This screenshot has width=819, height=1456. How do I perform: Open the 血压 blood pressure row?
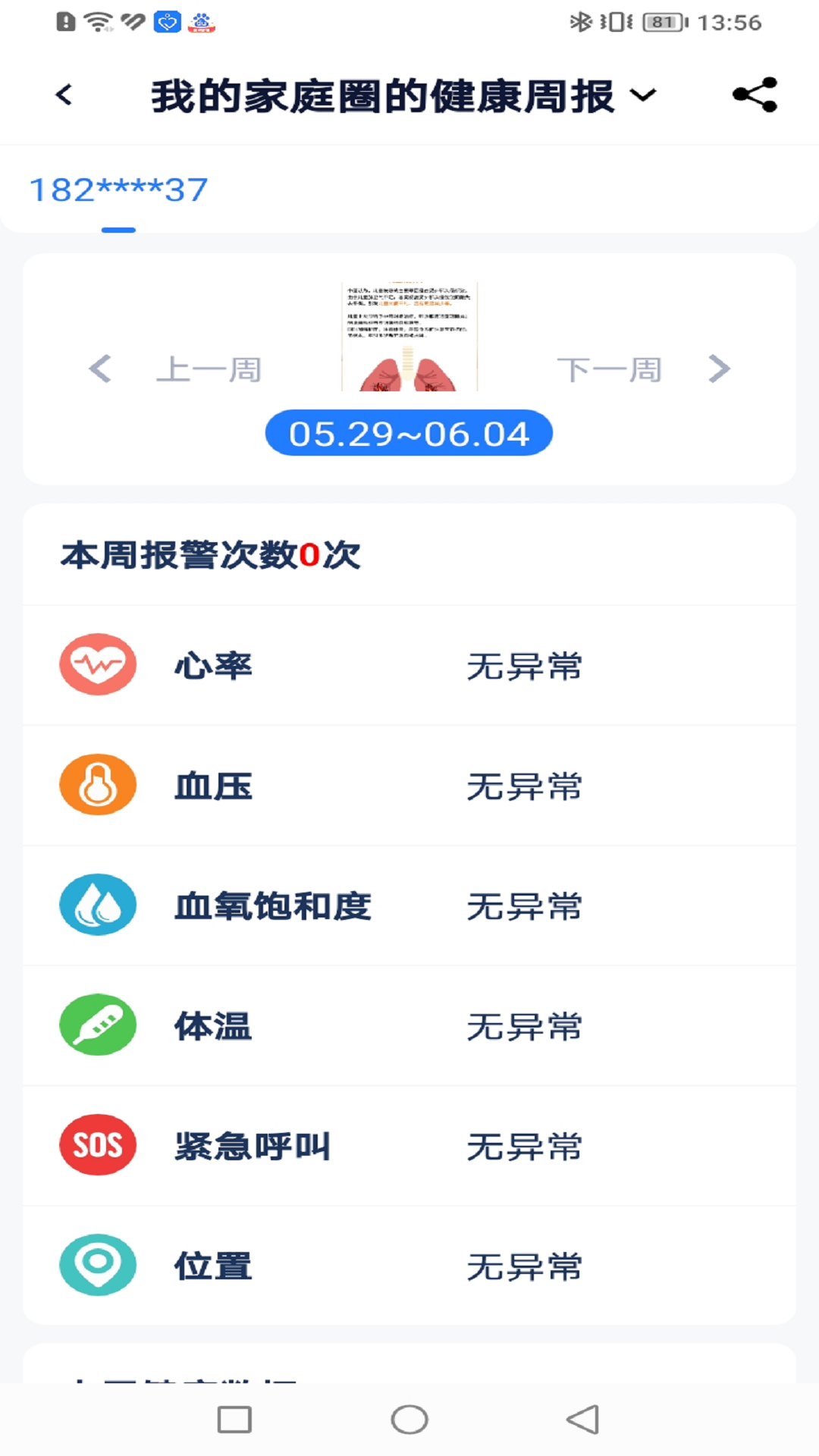point(409,786)
